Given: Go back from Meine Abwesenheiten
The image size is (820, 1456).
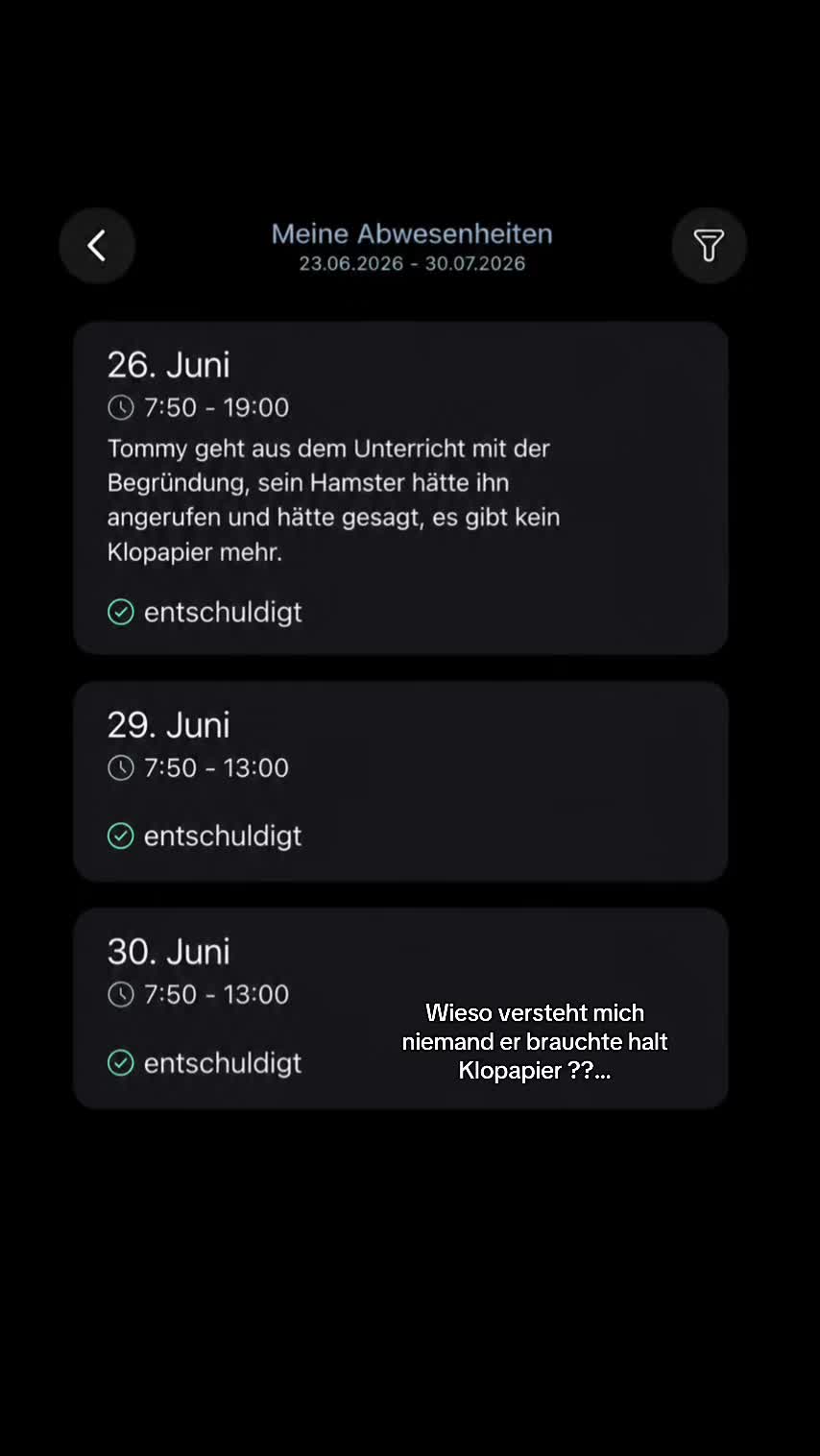Looking at the screenshot, I should pos(97,246).
